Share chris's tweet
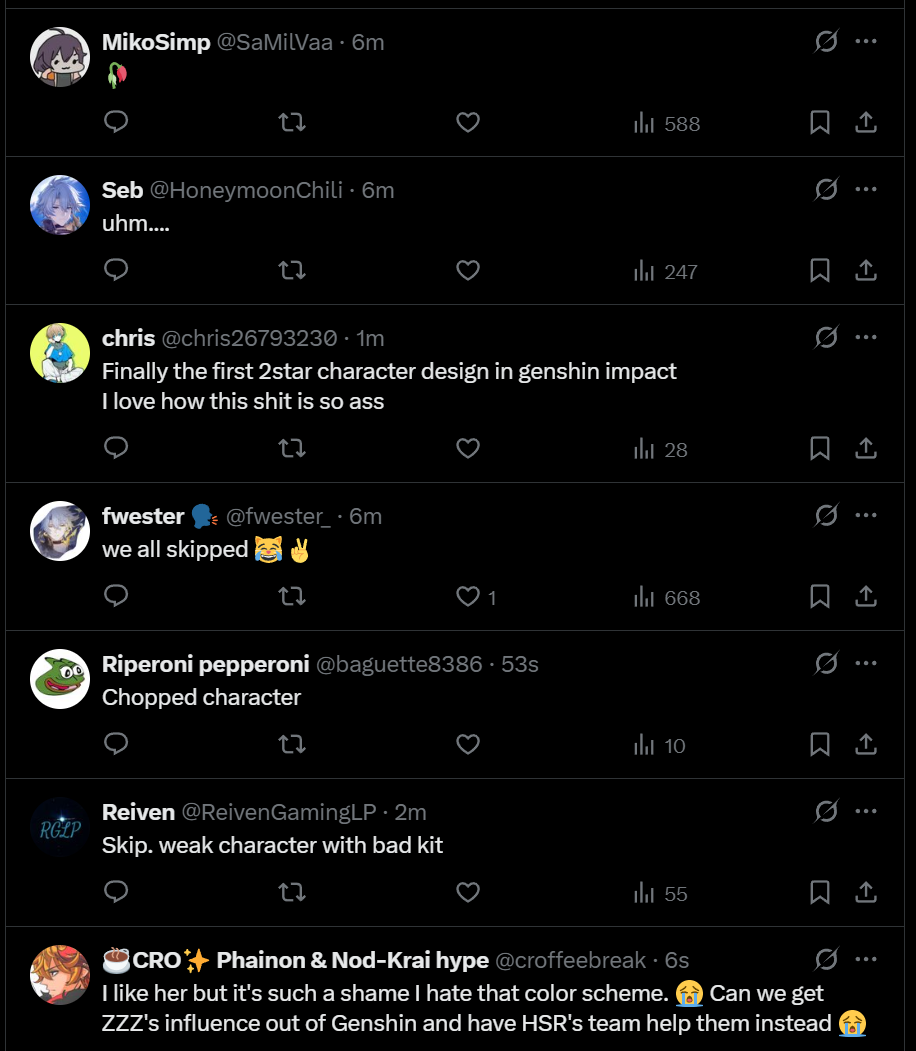Viewport: 916px width, 1051px height. coord(866,449)
